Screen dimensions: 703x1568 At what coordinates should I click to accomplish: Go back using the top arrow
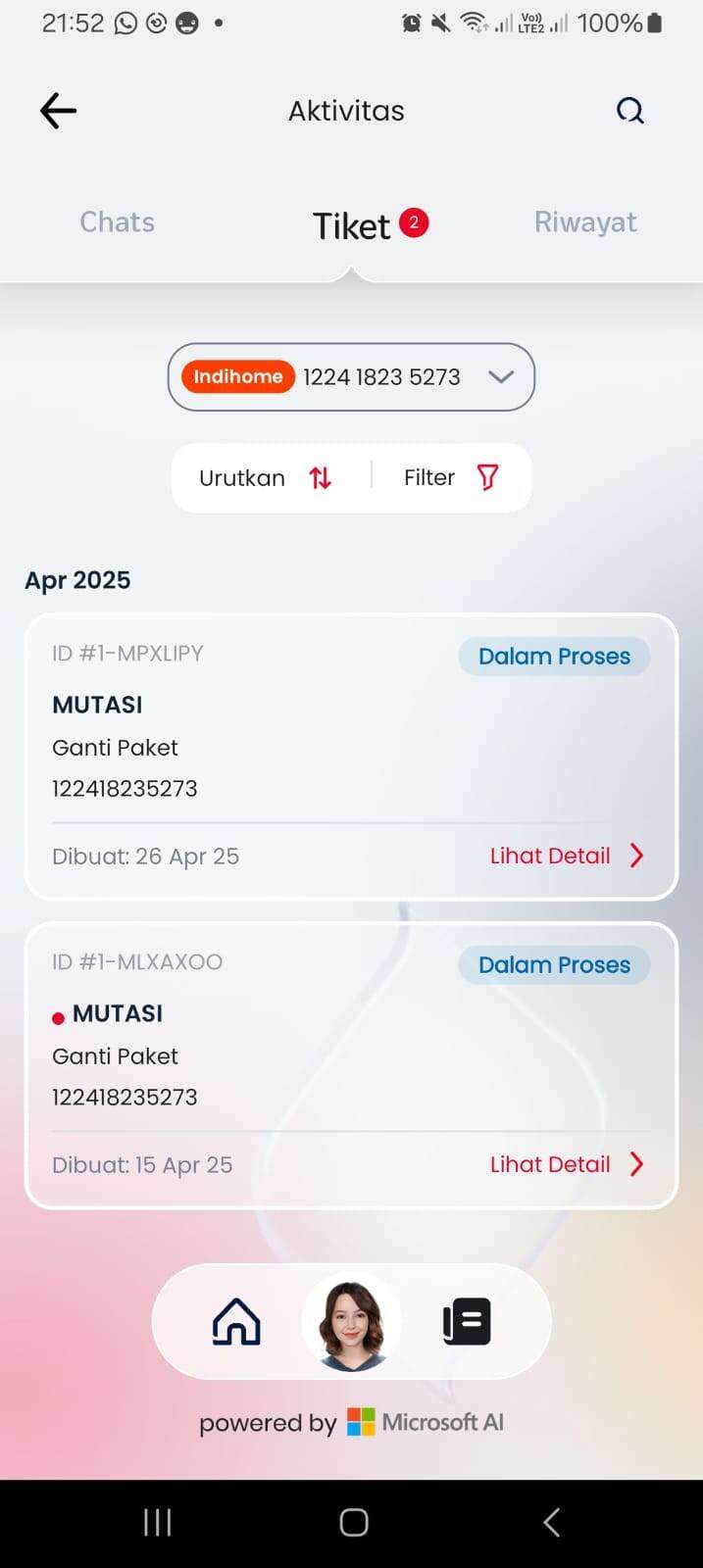(58, 111)
